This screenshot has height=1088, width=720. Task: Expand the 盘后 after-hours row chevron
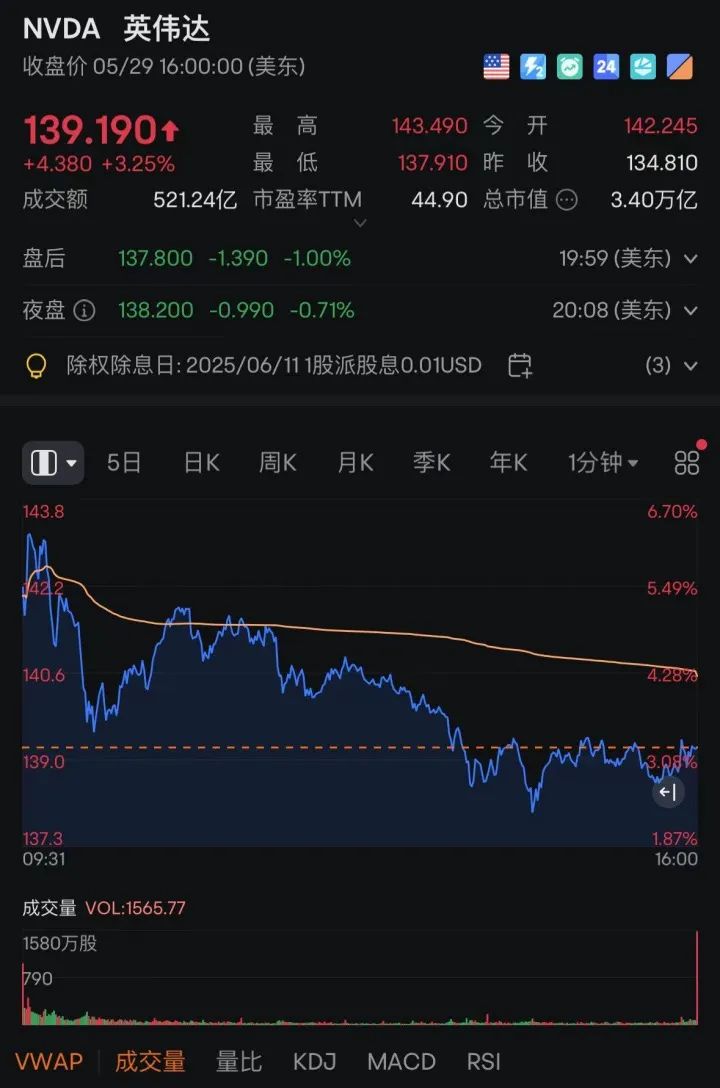coord(690,258)
